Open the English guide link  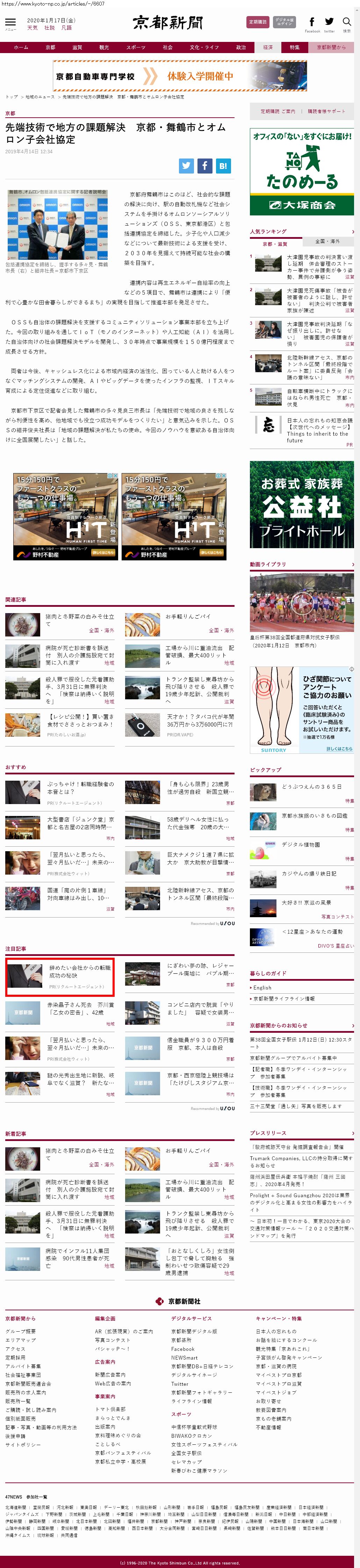[x=262, y=988]
